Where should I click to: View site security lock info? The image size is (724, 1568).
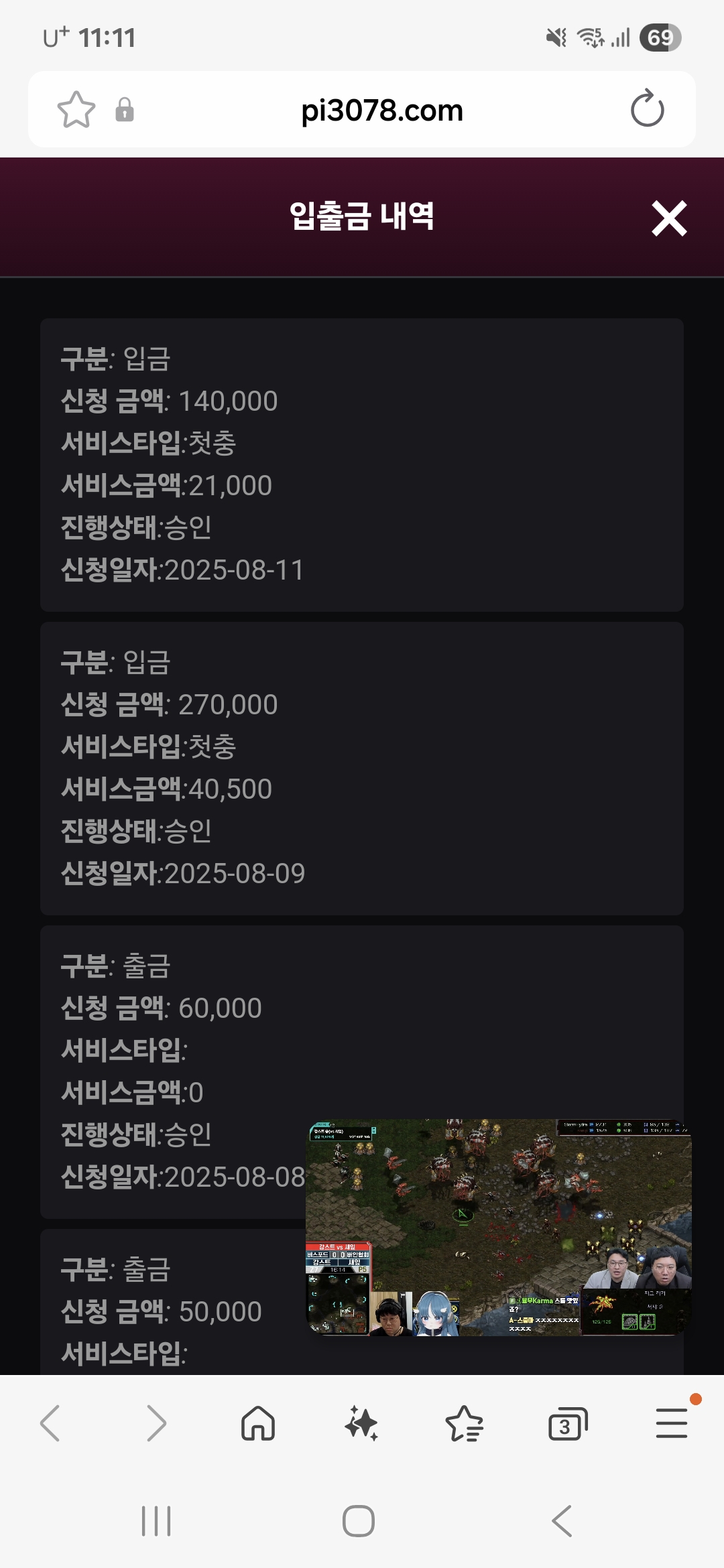tap(125, 110)
